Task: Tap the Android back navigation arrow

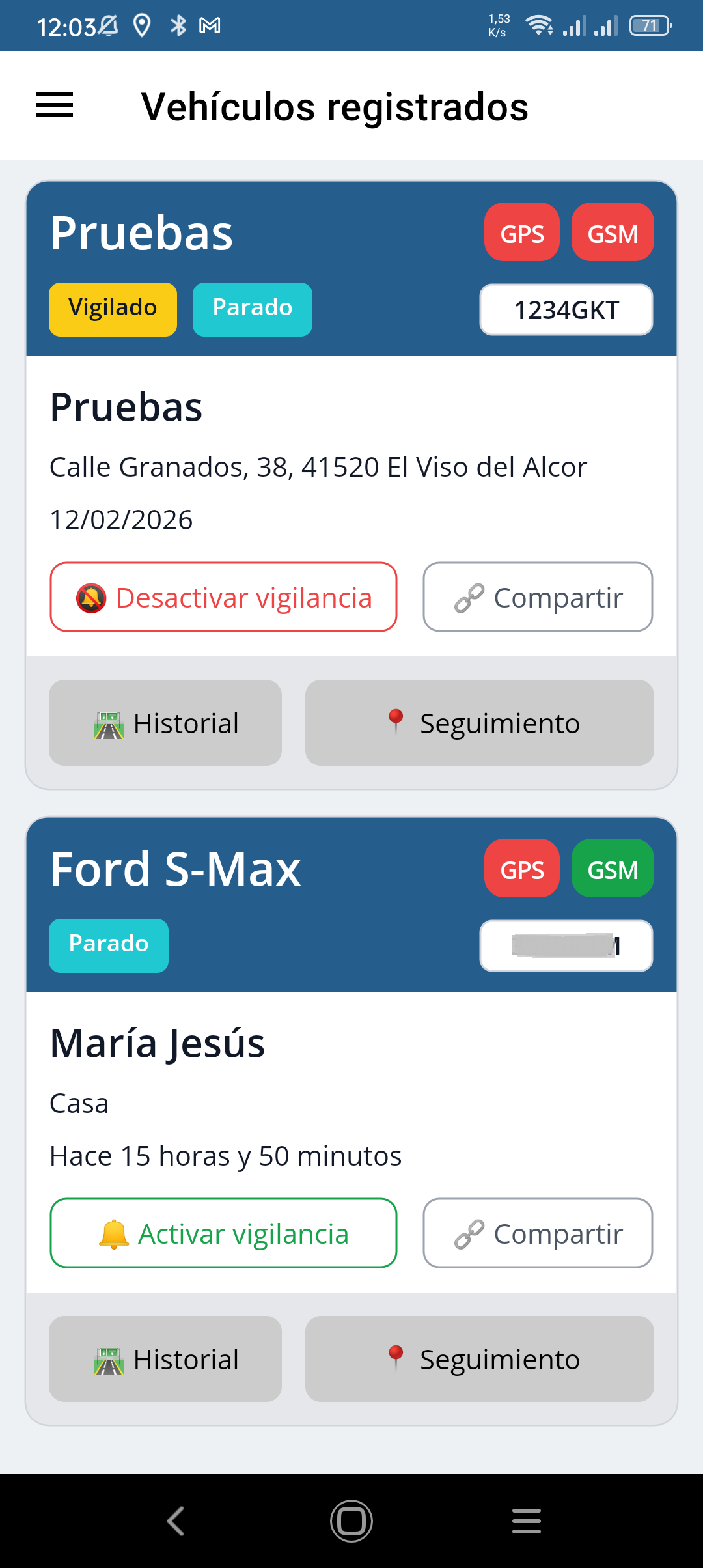Action: [174, 1521]
